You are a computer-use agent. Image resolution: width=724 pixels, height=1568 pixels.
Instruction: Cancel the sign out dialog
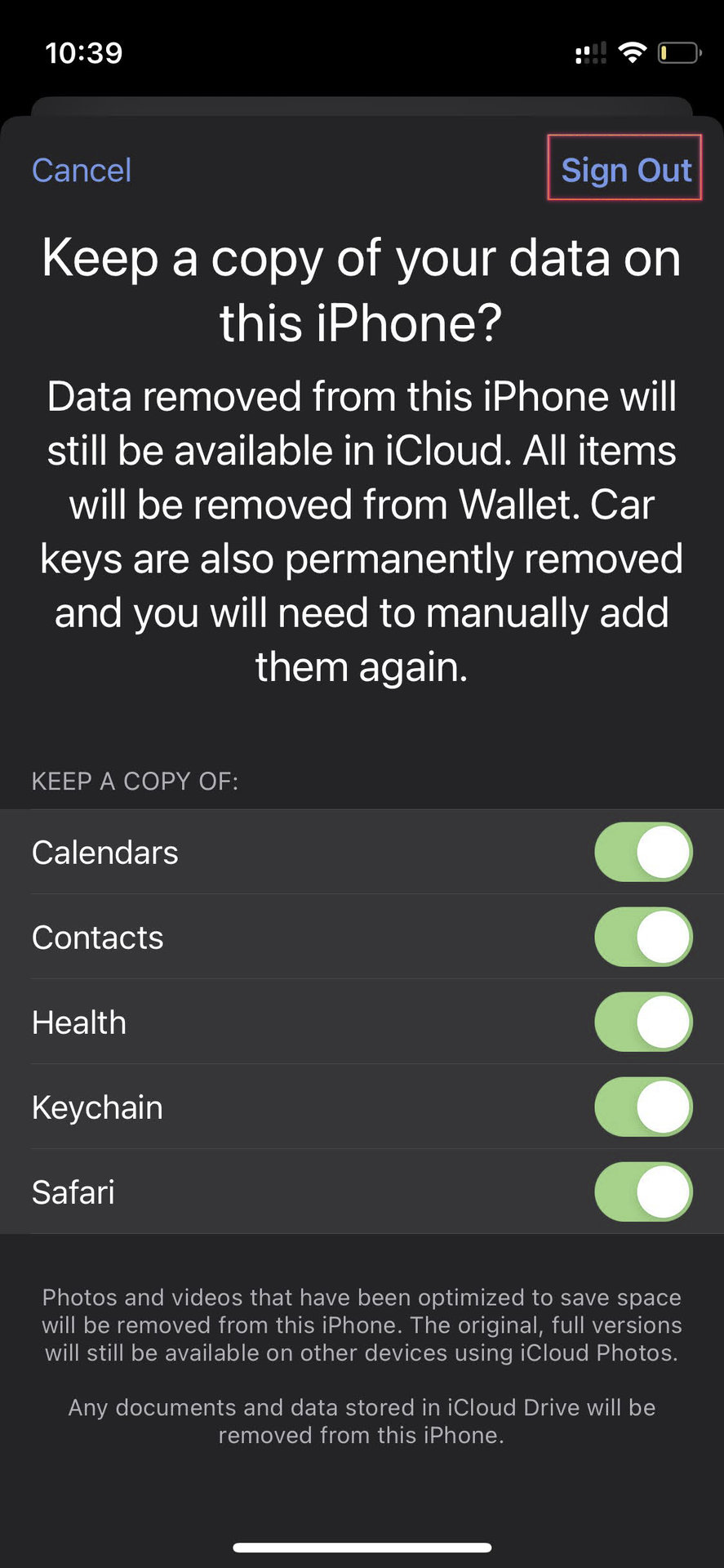[81, 171]
